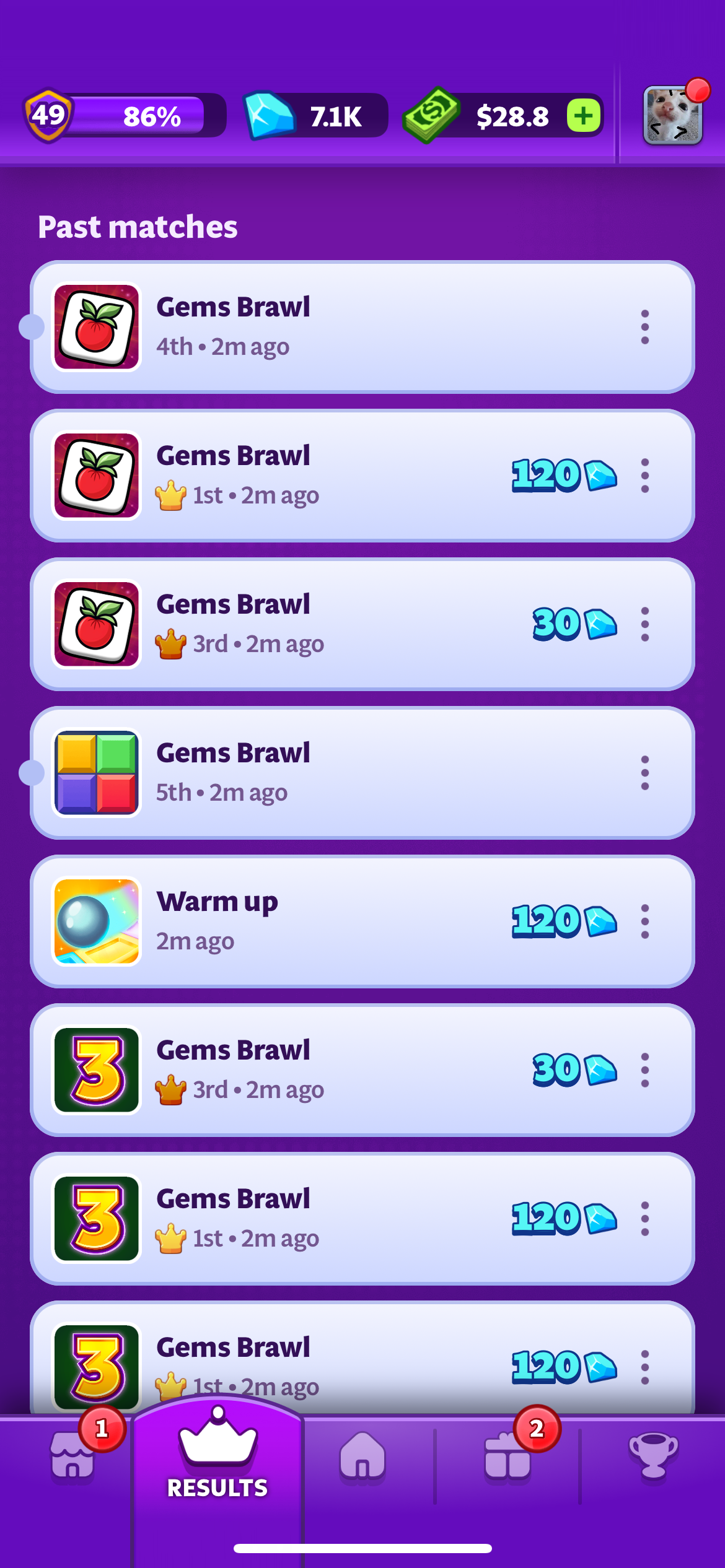This screenshot has height=1568, width=725.
Task: Open the gifts tab with 2 notifications
Action: coord(507,1457)
